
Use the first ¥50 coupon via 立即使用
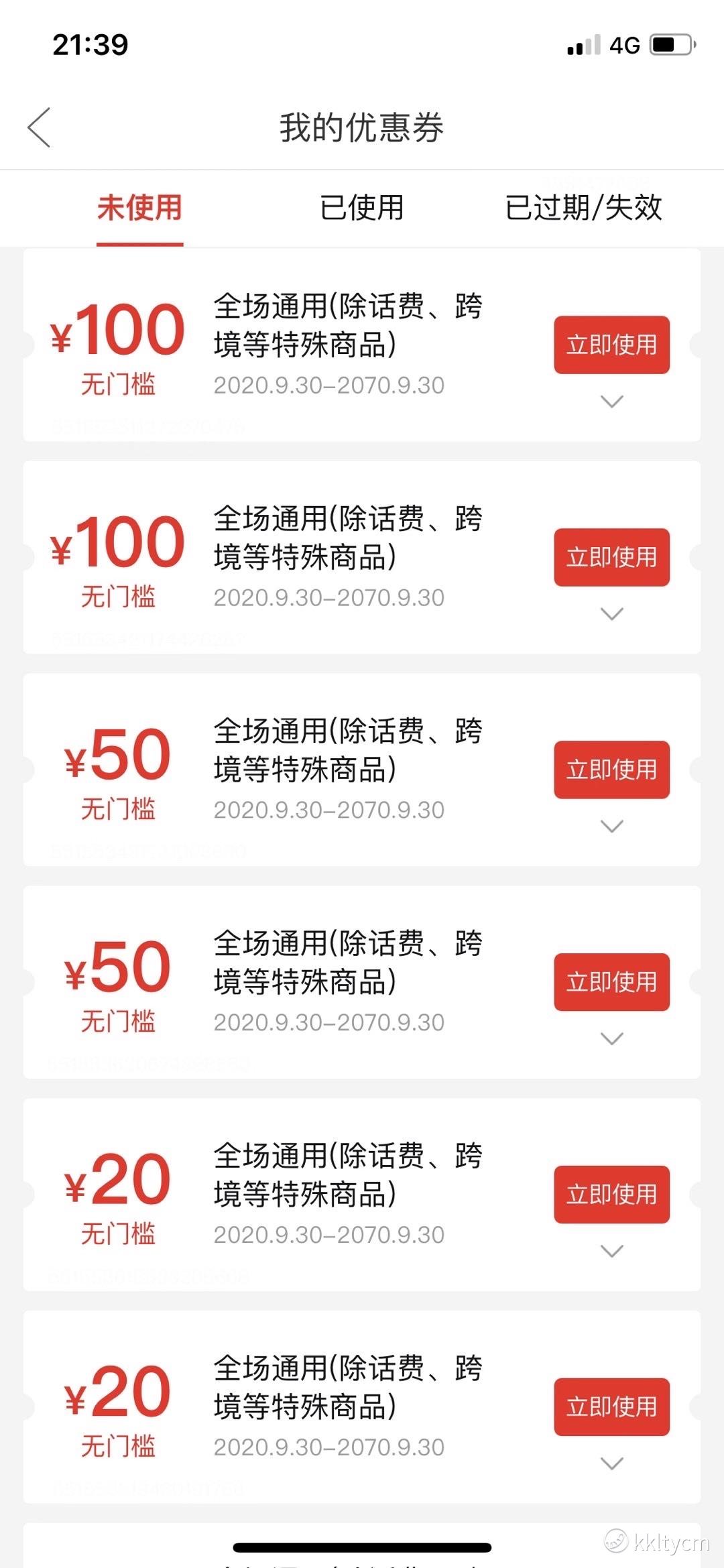point(611,770)
